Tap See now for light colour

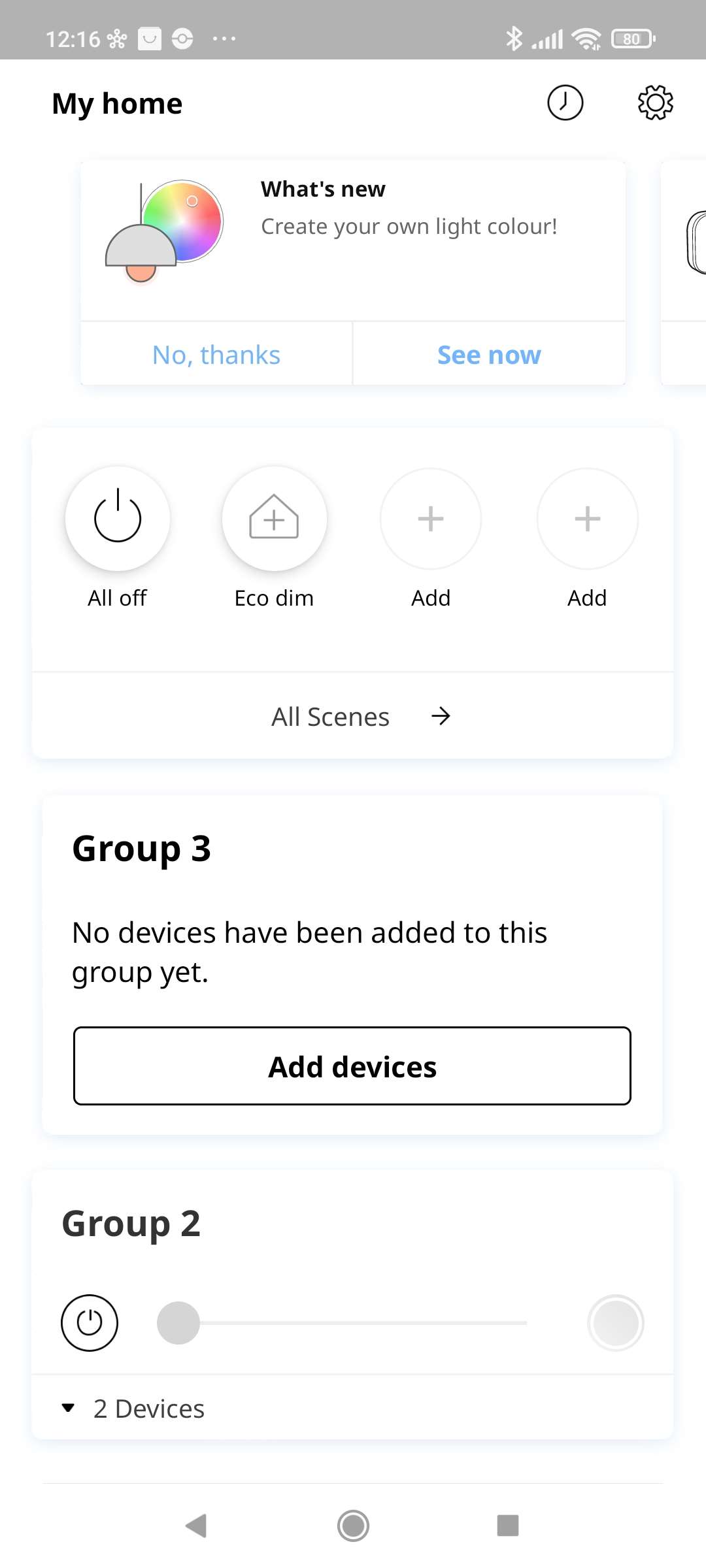(x=489, y=355)
